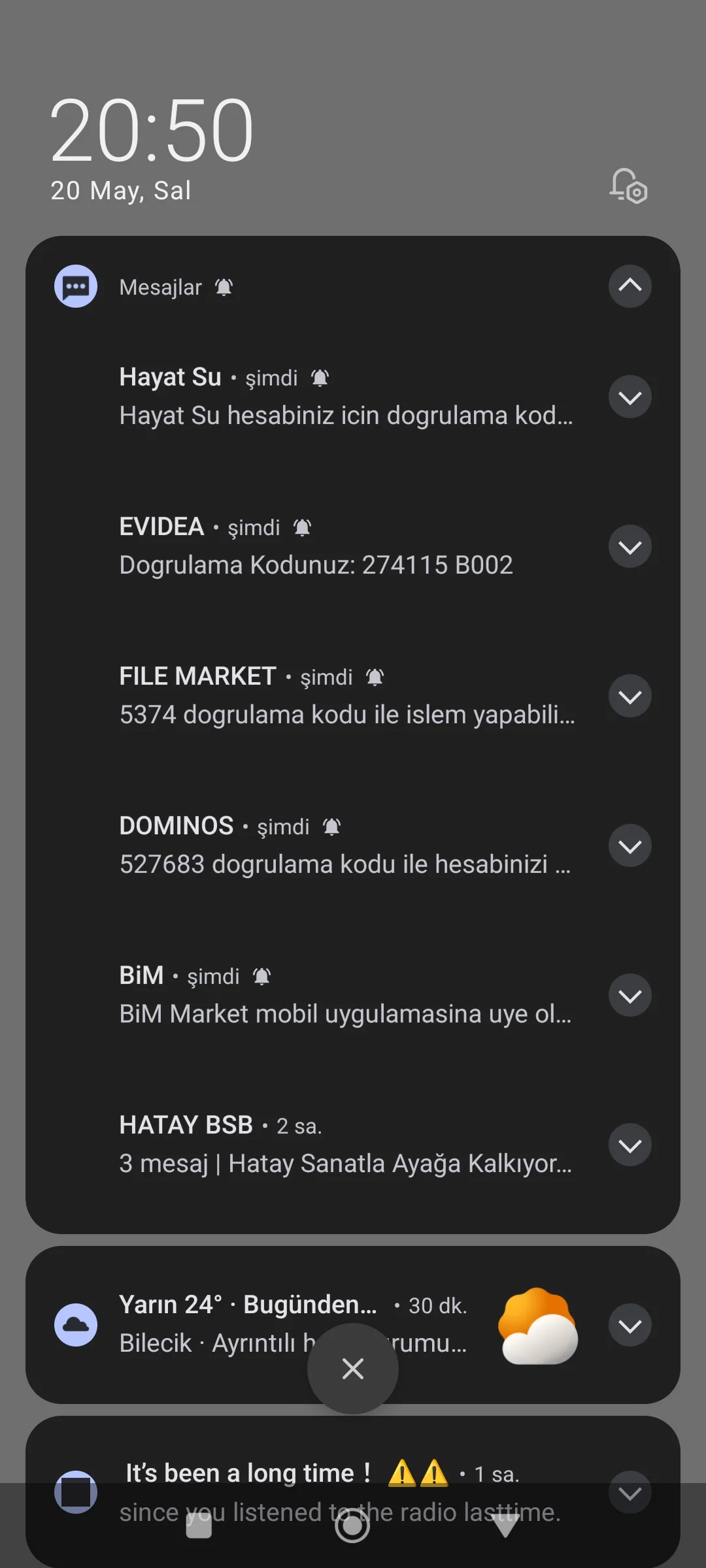Collapse the Mesajlar notification group
The width and height of the screenshot is (706, 1568).
click(x=630, y=286)
